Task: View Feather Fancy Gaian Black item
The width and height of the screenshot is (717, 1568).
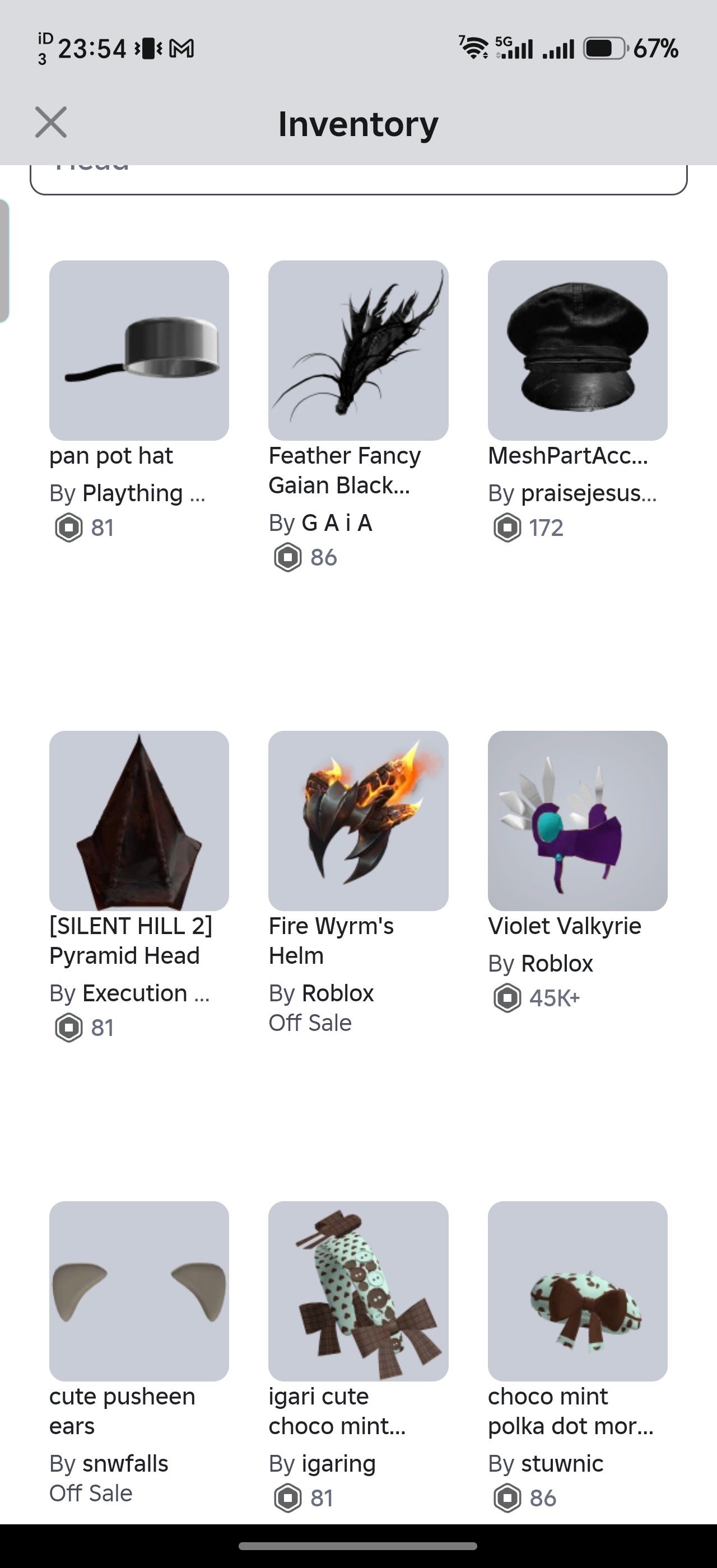Action: tap(358, 350)
